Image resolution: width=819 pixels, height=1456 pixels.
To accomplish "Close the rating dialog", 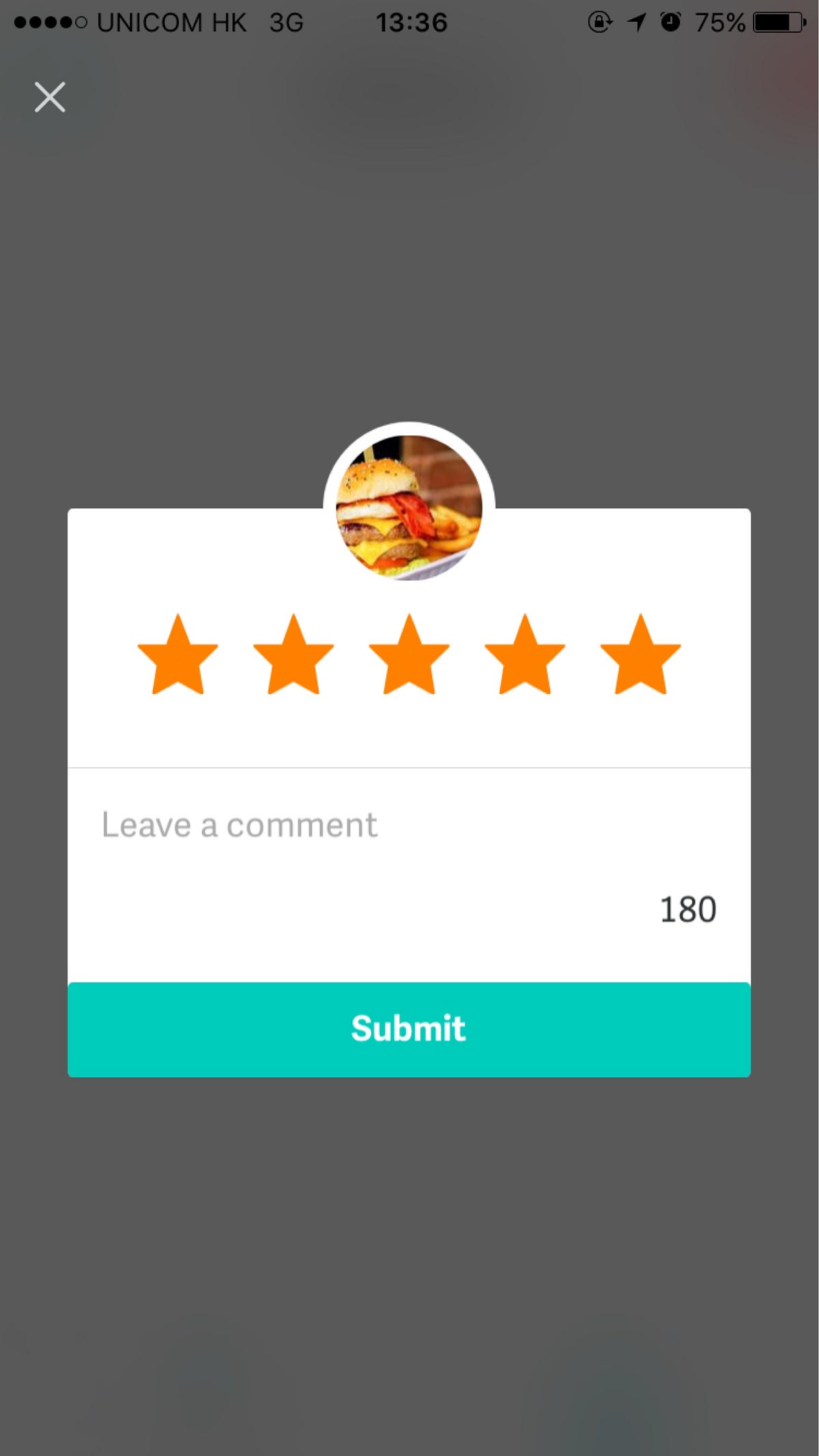I will [50, 97].
